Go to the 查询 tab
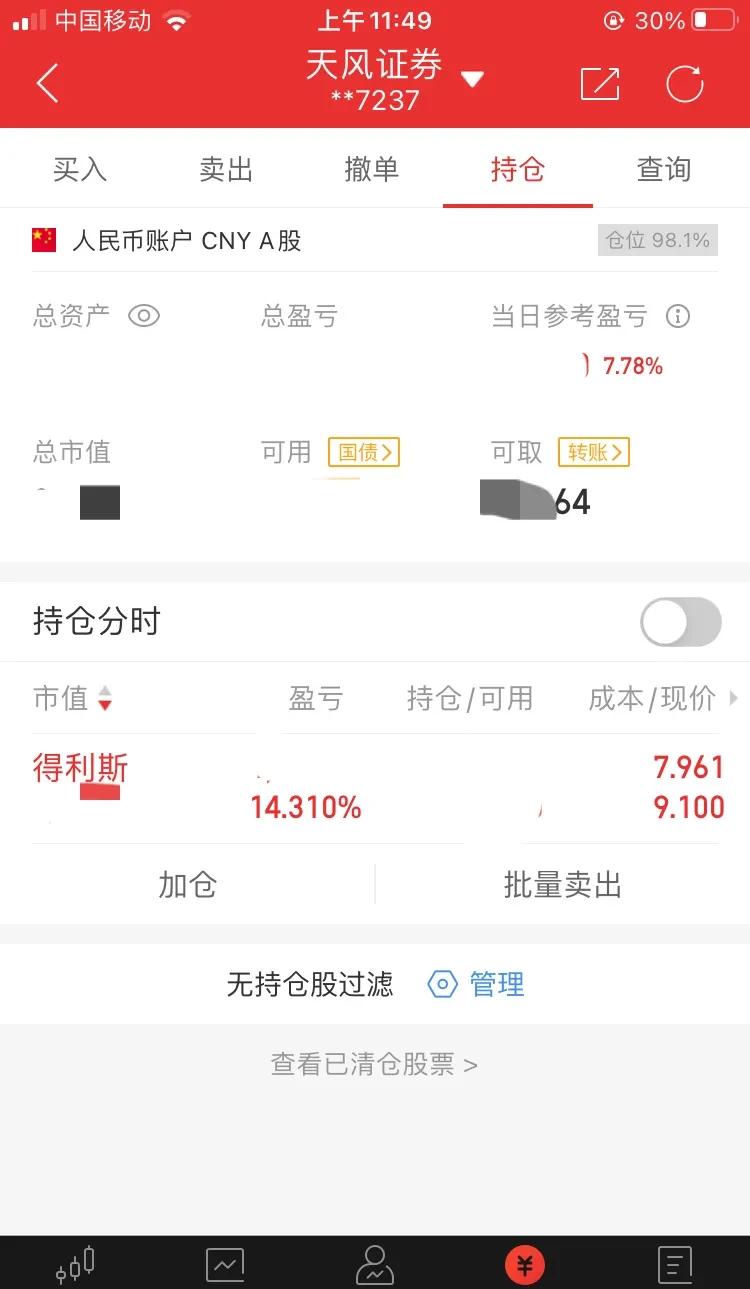The image size is (750, 1289). point(664,170)
